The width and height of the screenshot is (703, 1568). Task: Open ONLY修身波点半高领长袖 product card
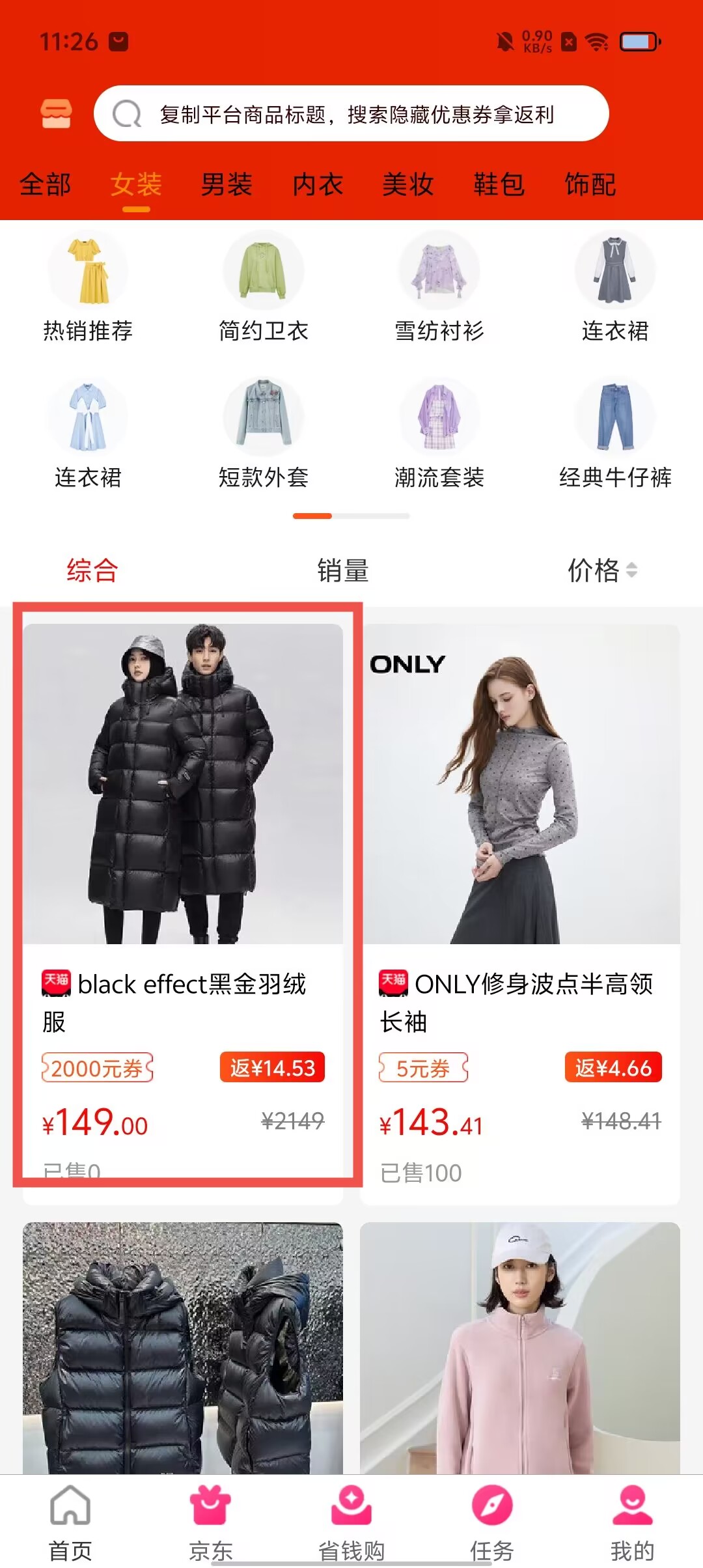tap(520, 847)
